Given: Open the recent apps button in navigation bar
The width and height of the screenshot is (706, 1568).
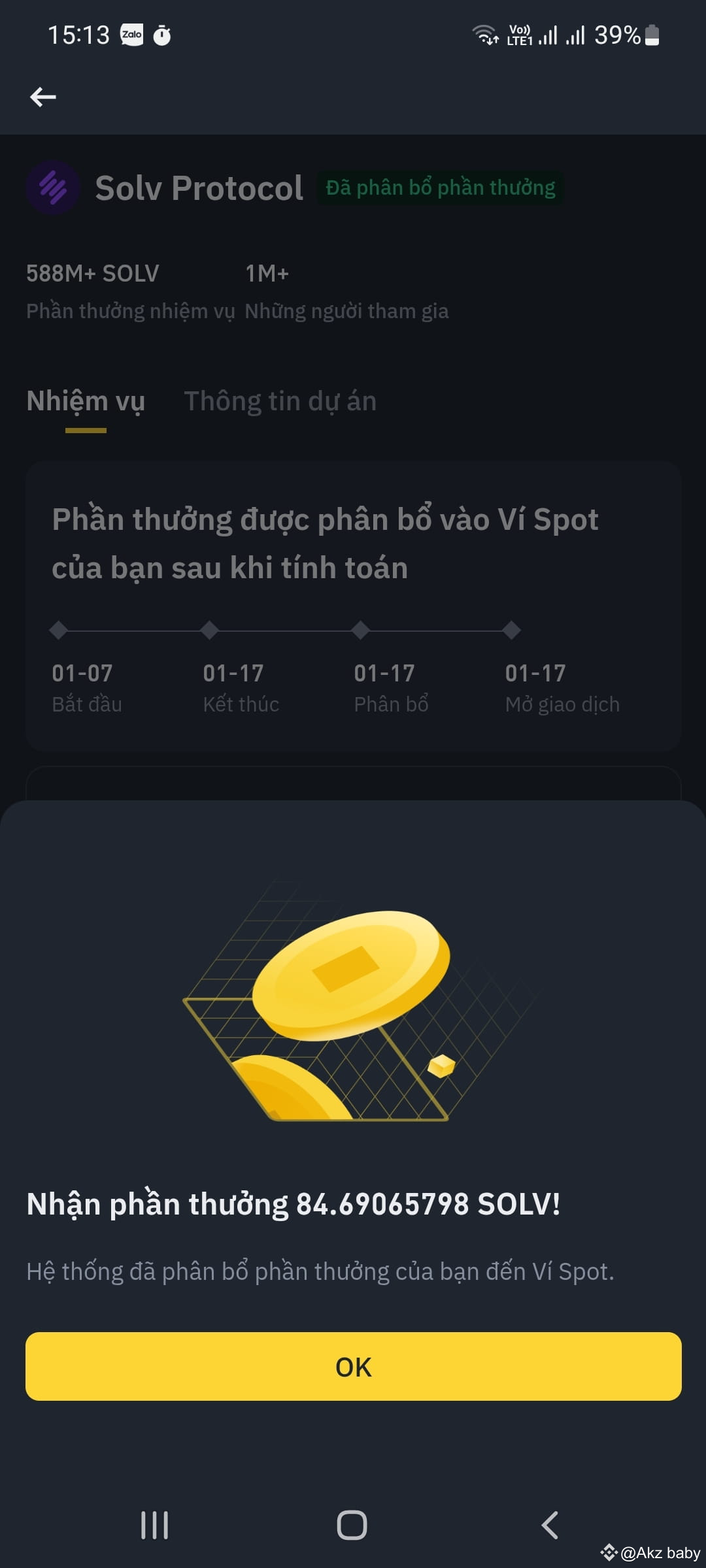Looking at the screenshot, I should [x=154, y=1524].
